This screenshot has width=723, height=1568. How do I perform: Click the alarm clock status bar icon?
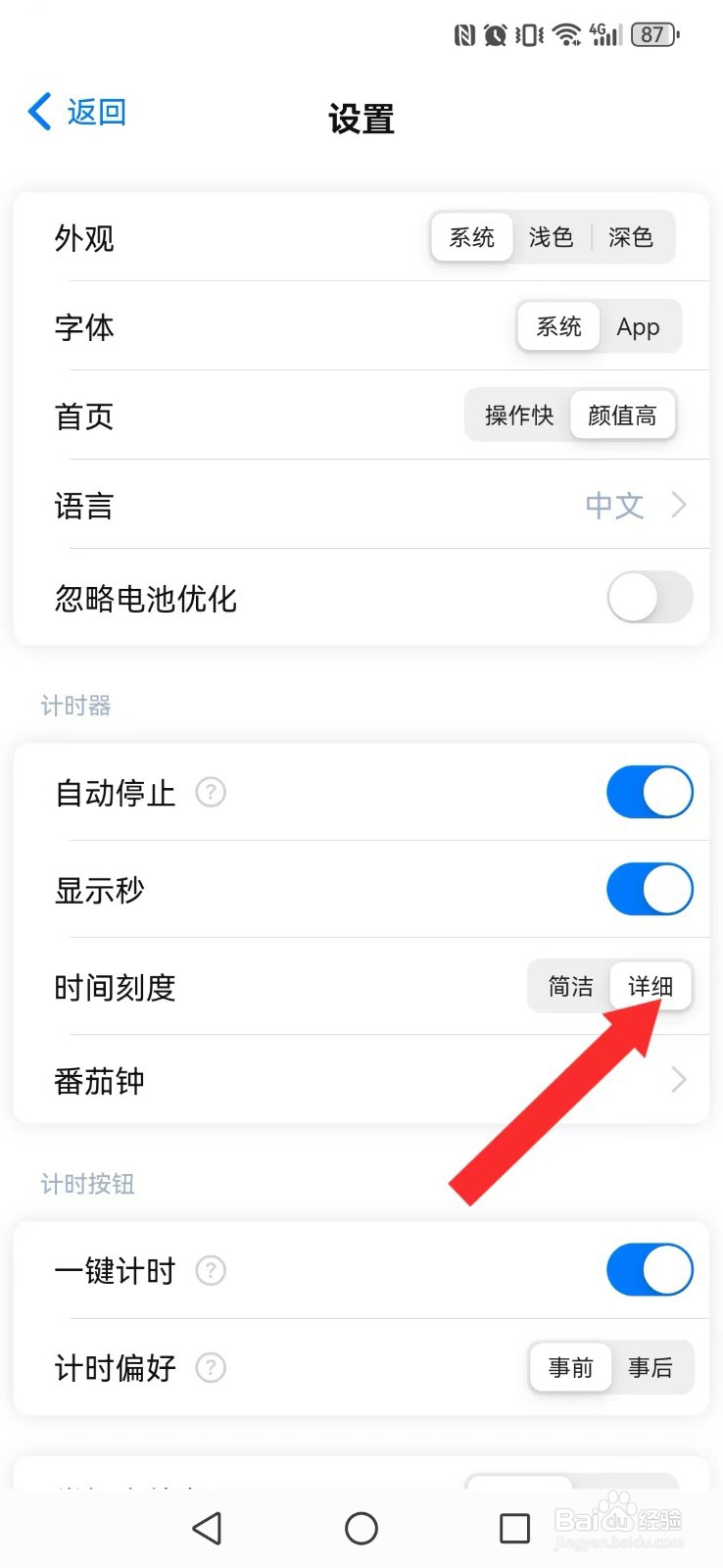point(495,34)
